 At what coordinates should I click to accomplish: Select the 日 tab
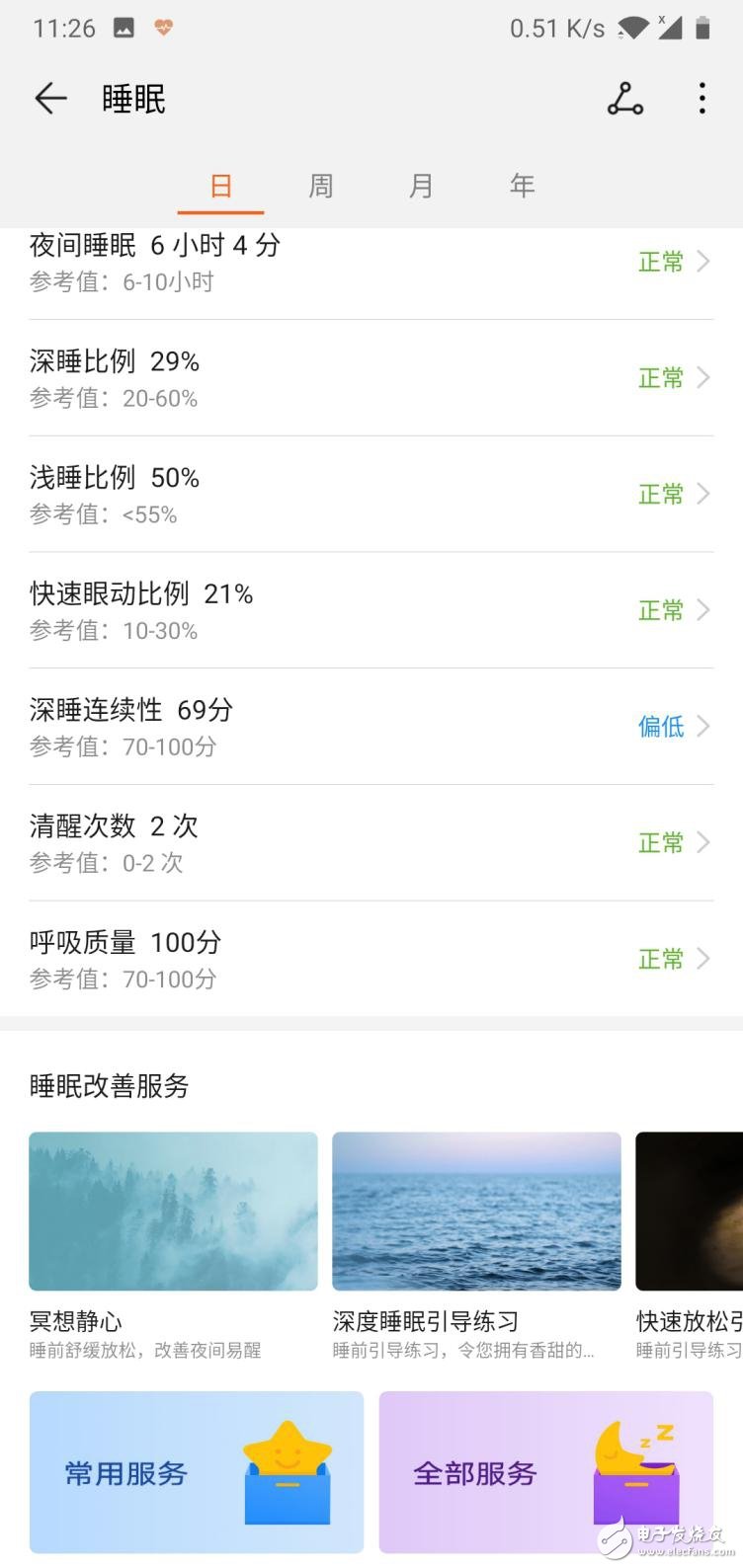click(x=220, y=186)
